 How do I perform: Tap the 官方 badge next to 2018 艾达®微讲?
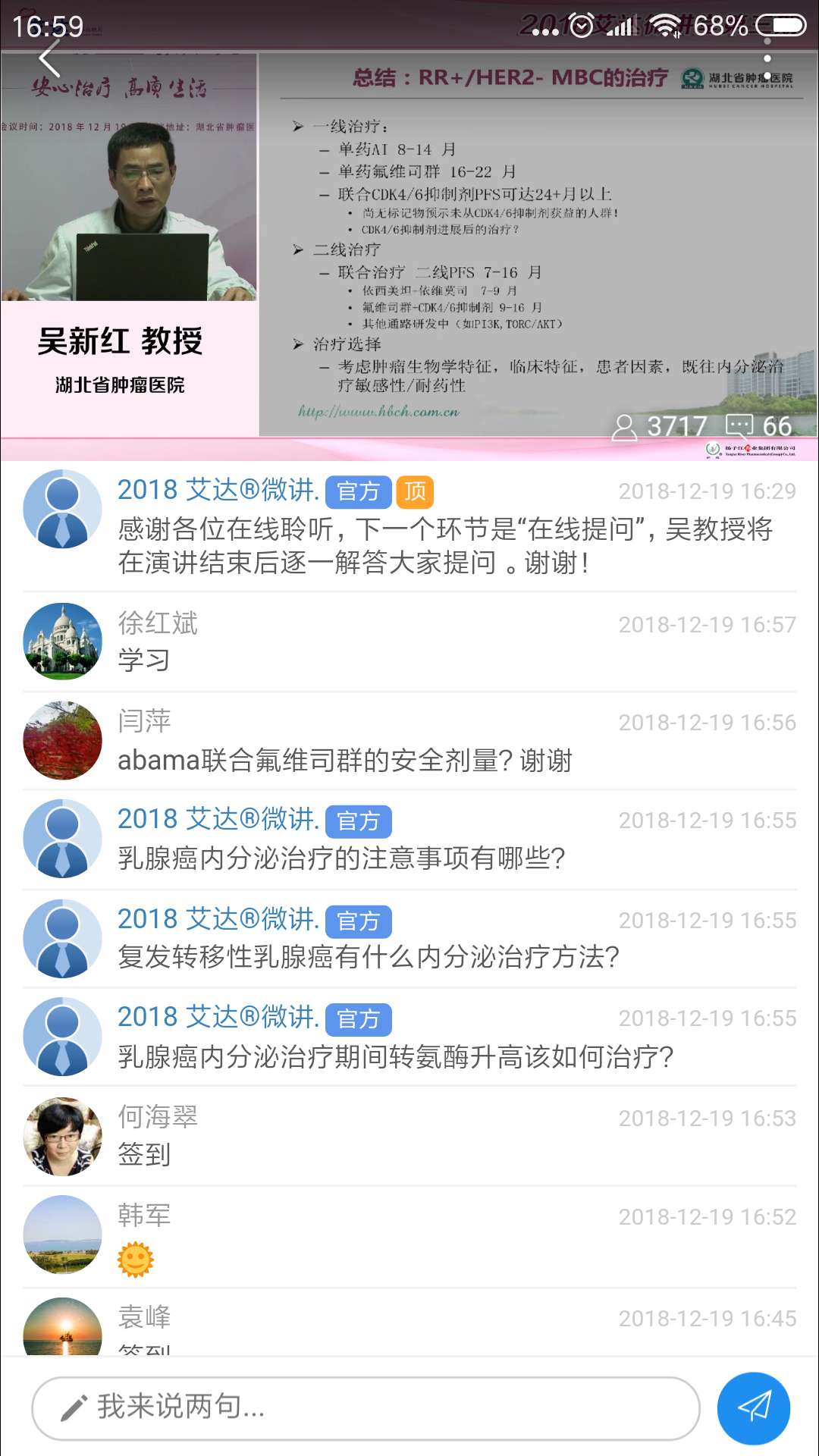point(357,493)
